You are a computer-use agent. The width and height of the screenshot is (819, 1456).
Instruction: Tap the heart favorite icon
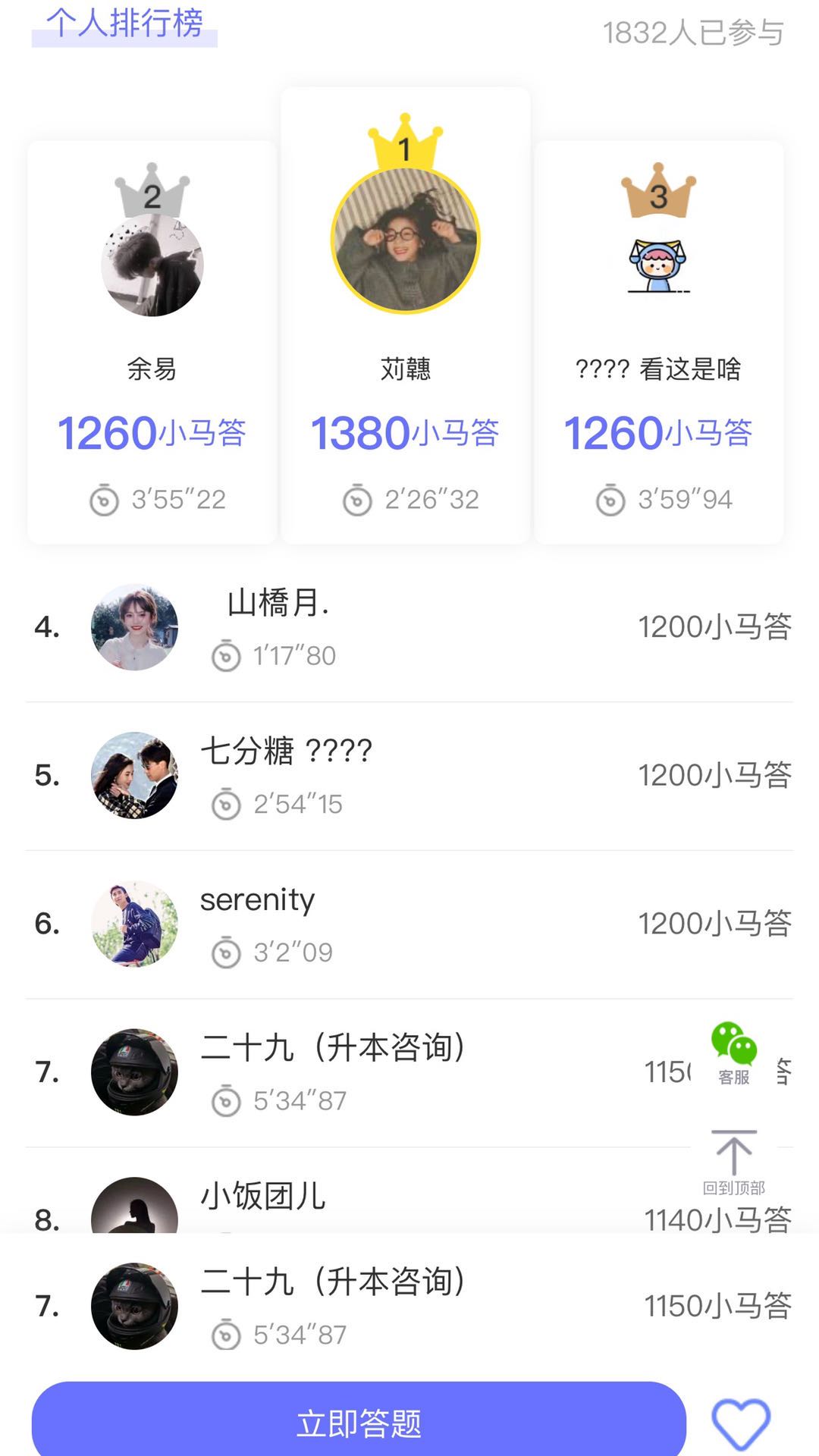[740, 1423]
